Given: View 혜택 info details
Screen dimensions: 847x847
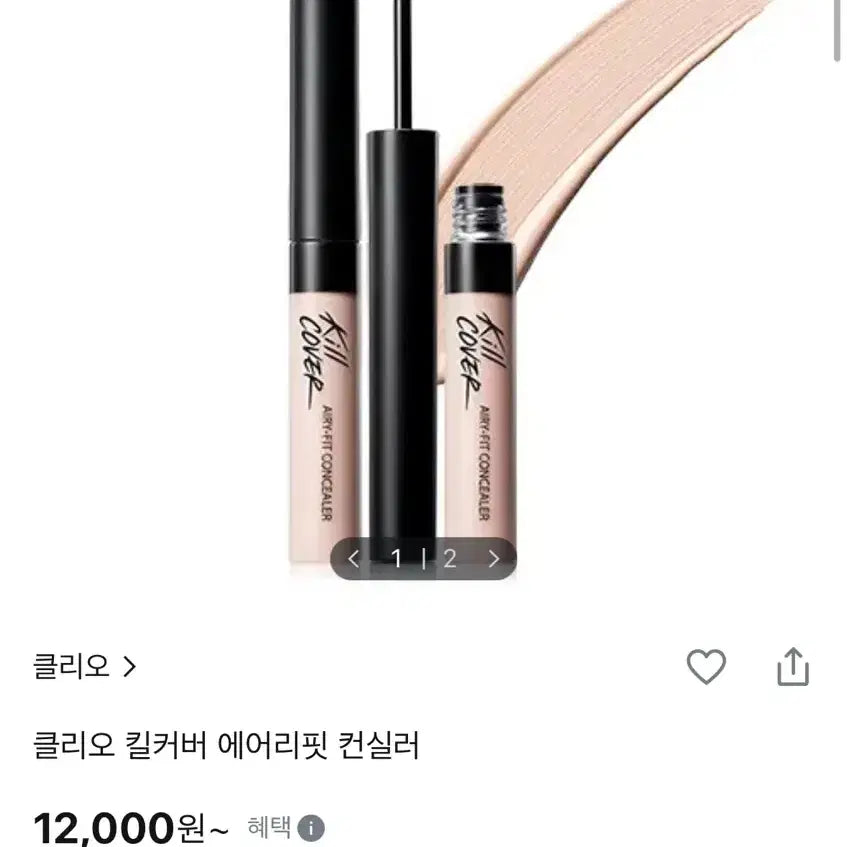Looking at the screenshot, I should [x=313, y=828].
